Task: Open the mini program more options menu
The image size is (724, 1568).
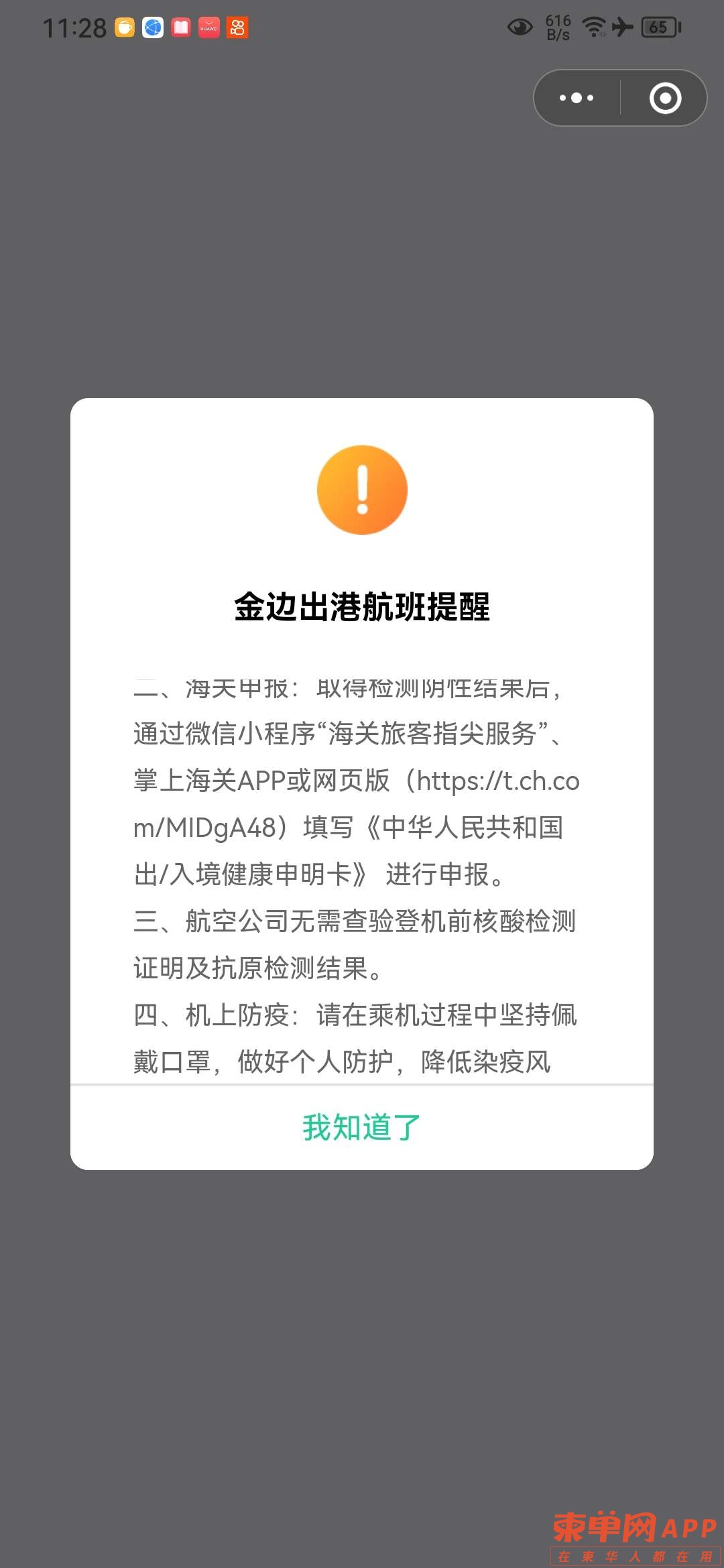Action: tap(577, 98)
